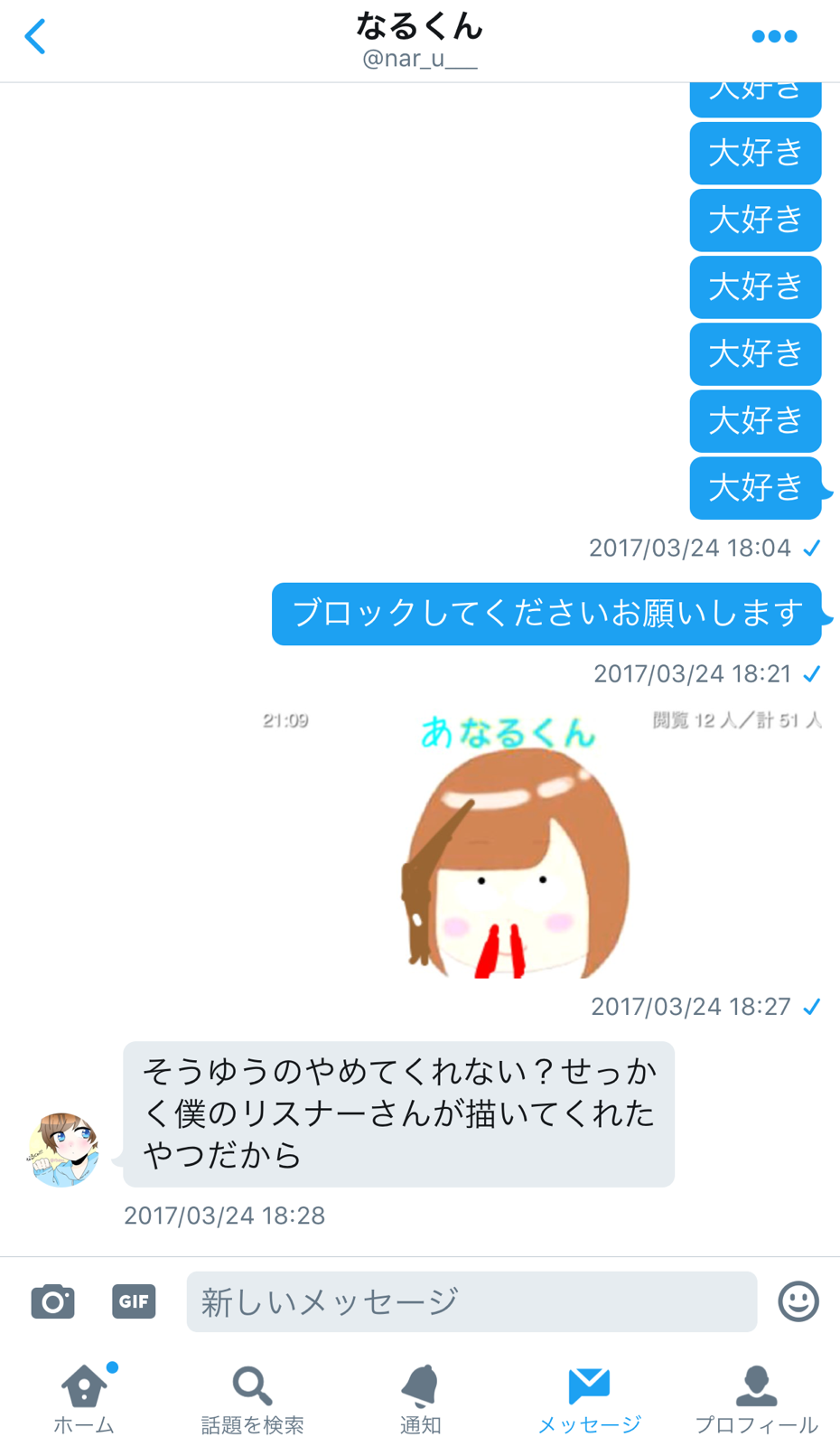Viewport: 840px width, 1446px height.
Task: Select the メッセージ tab
Action: [x=589, y=1398]
